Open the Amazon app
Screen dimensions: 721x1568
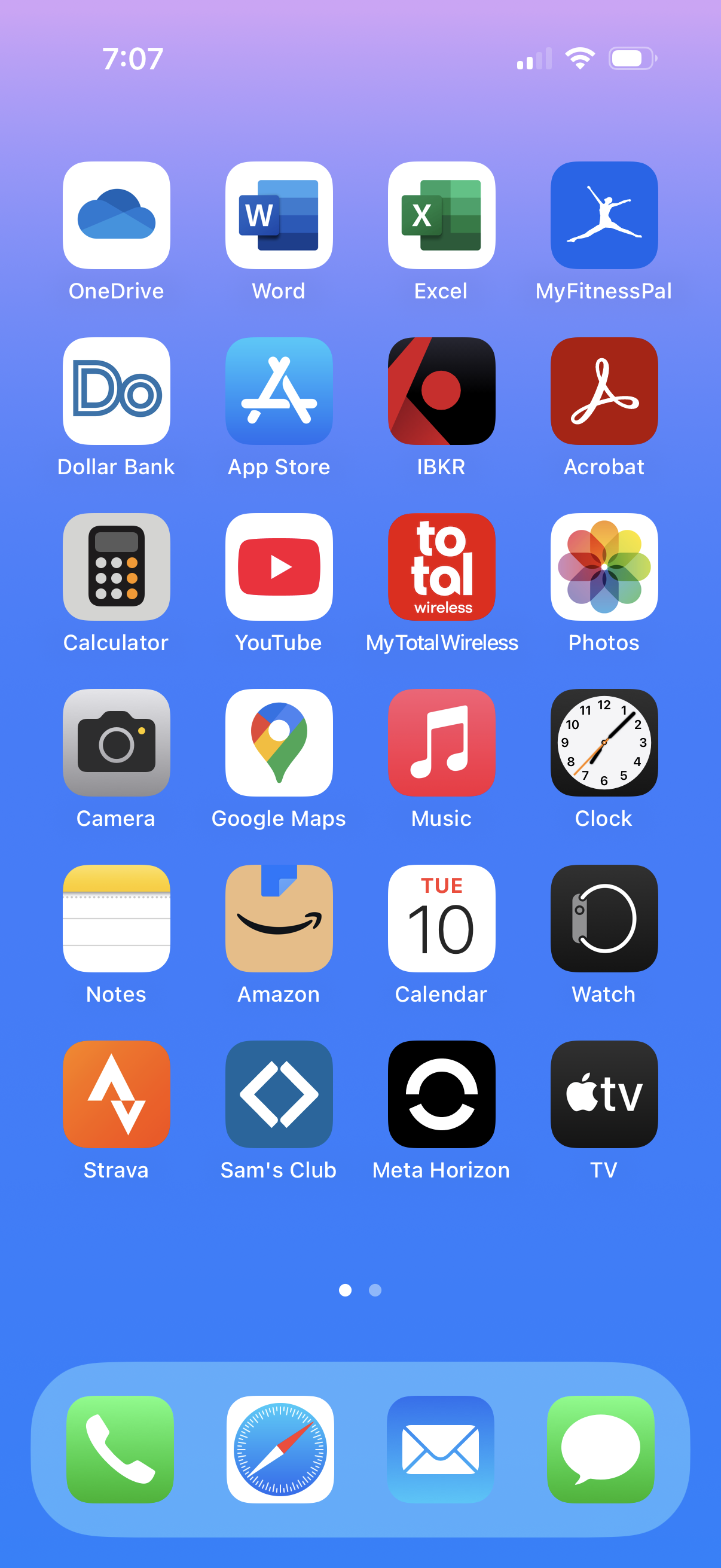[x=279, y=919]
